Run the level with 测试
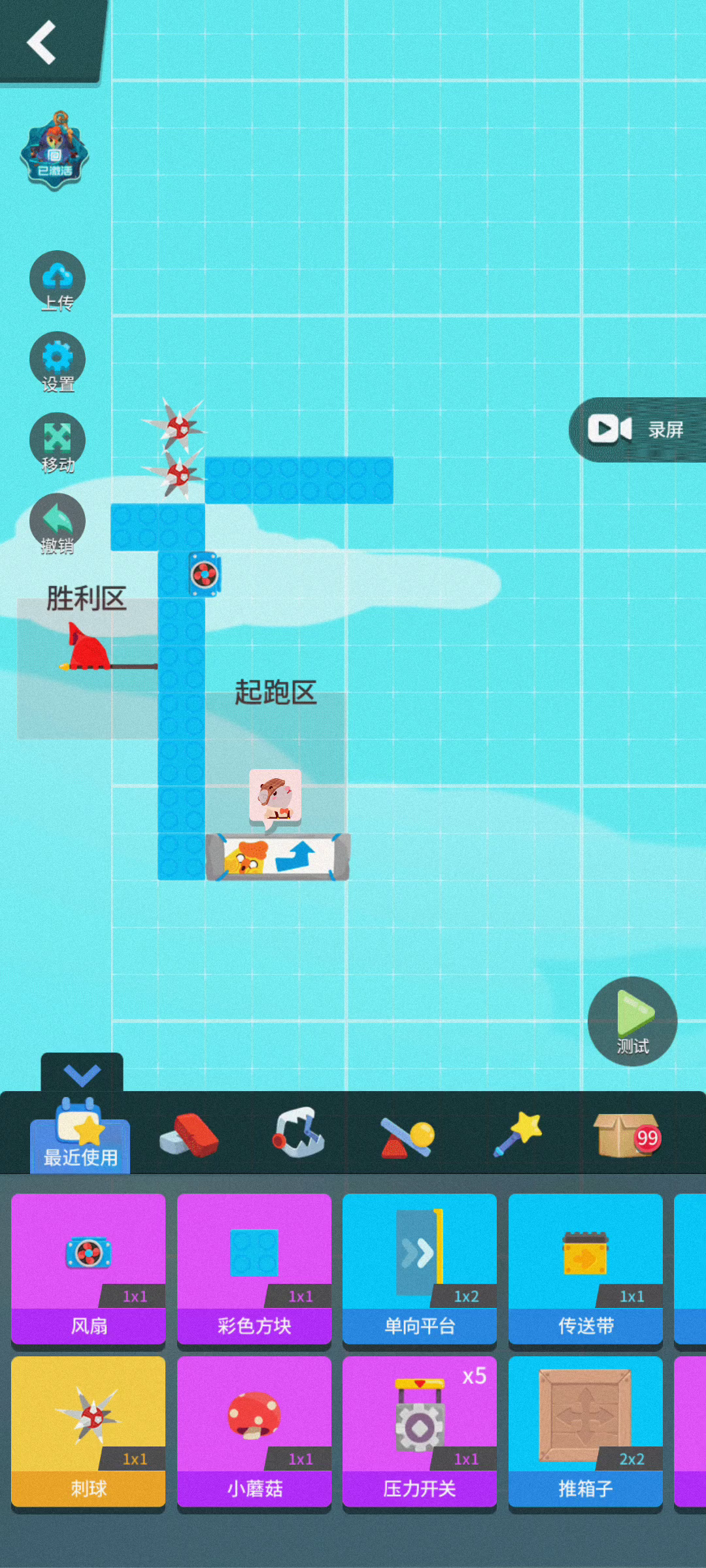This screenshot has height=1568, width=706. (x=632, y=1021)
